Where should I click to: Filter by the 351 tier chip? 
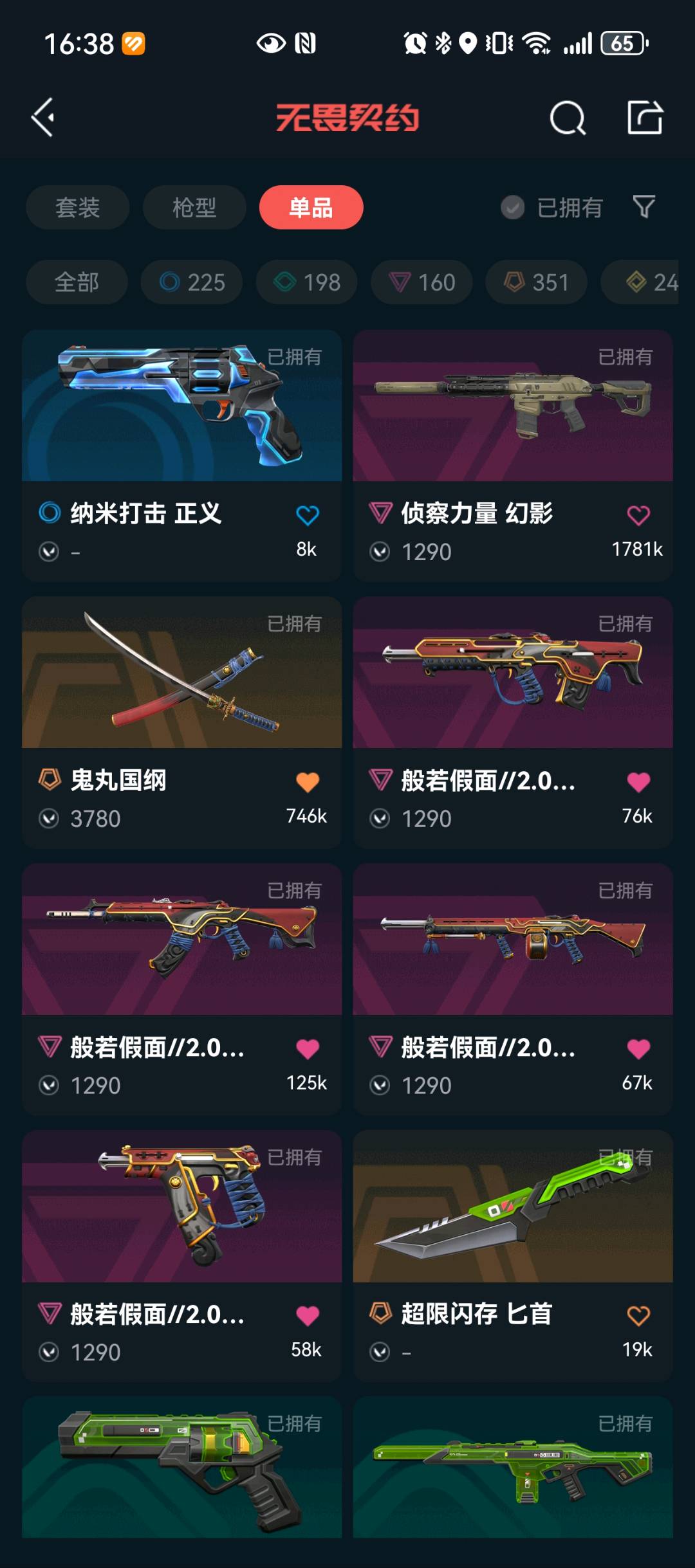[x=536, y=282]
